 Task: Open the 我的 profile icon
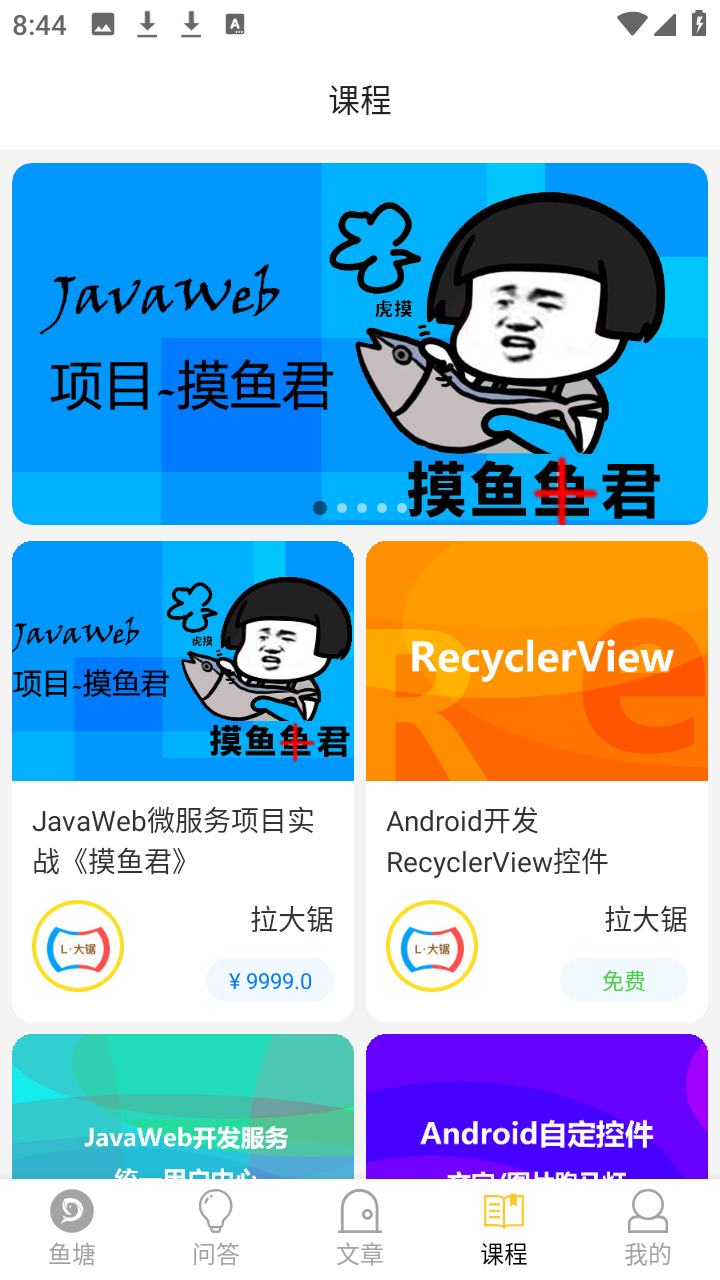[x=648, y=1212]
